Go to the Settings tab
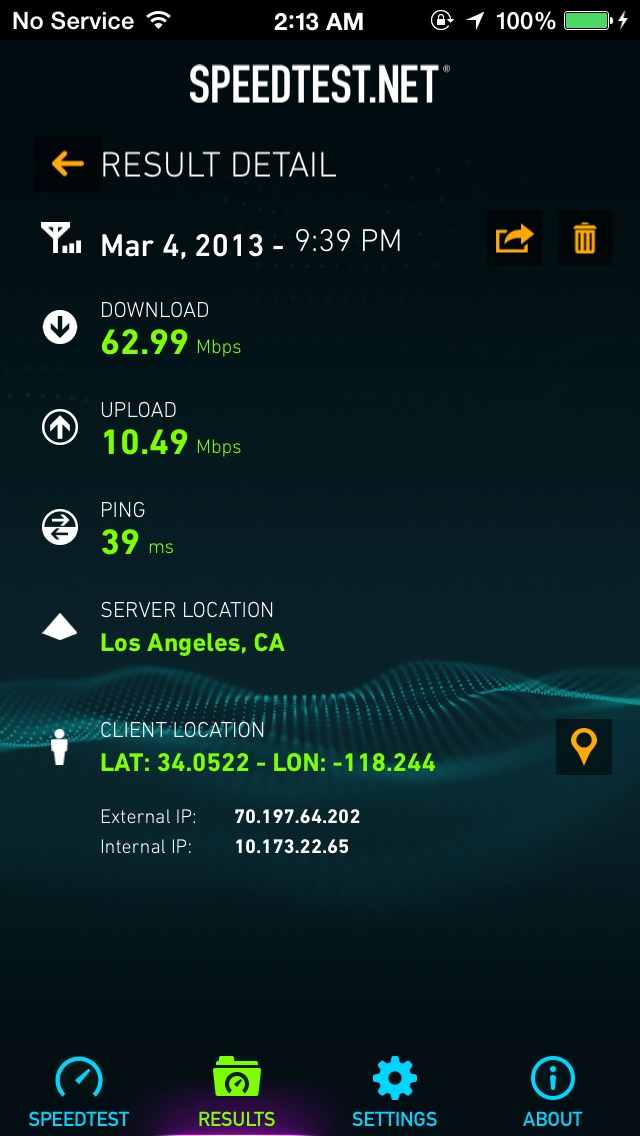Screen dimensions: 640x1136 pos(394,1093)
